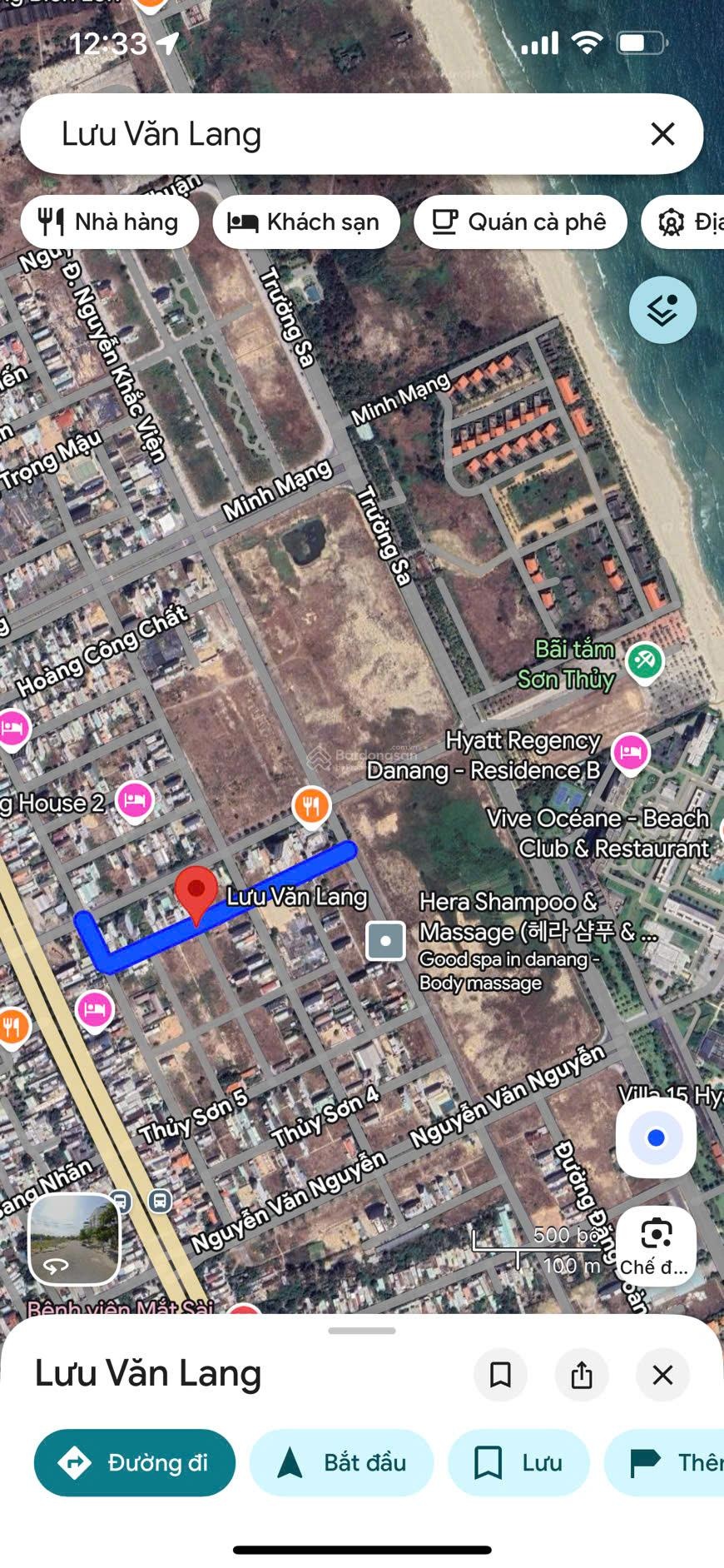Tap the Lưu button to save place

coord(518,1463)
